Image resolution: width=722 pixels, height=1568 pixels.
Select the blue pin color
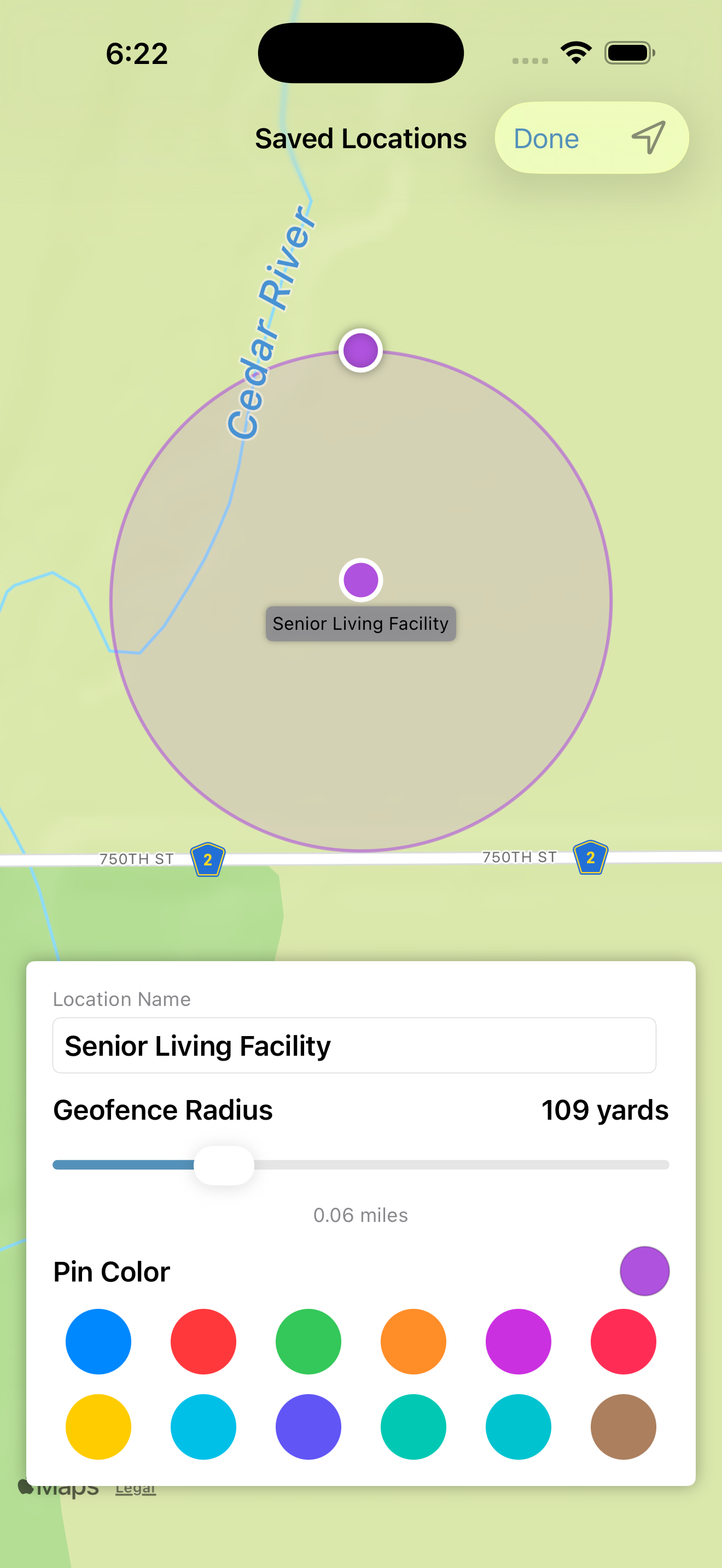[98, 1342]
